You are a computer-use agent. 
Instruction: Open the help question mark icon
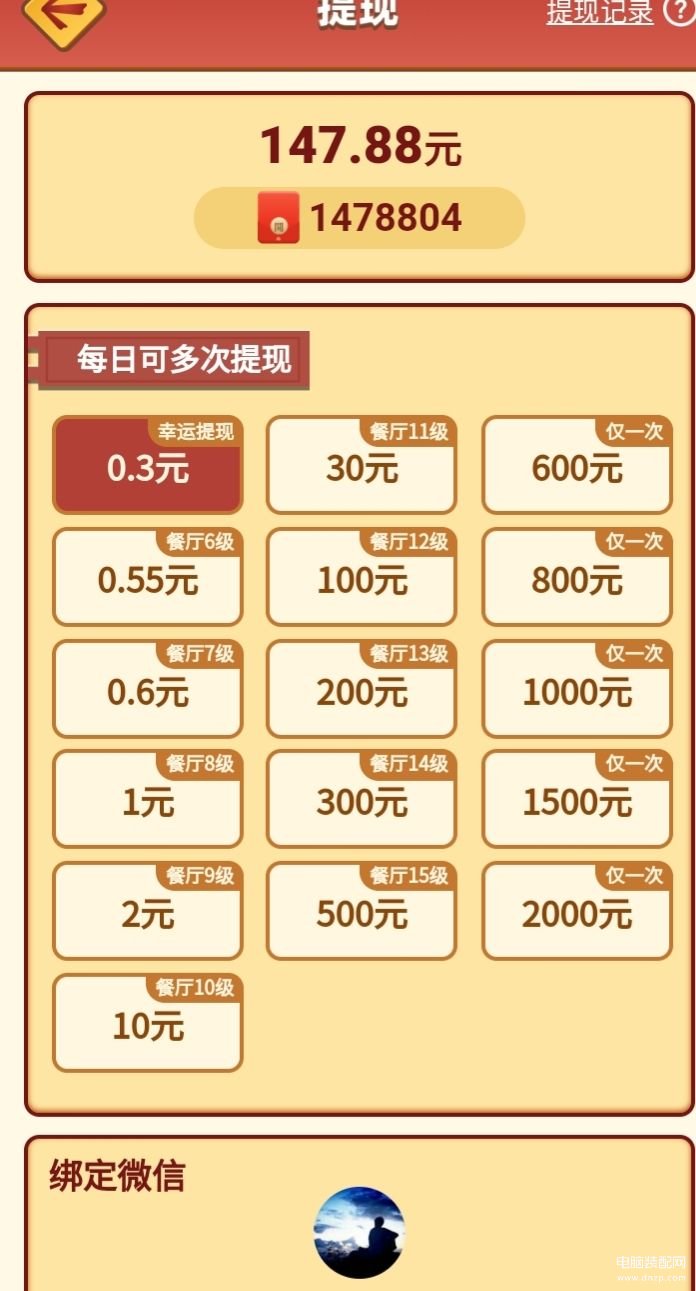(678, 12)
